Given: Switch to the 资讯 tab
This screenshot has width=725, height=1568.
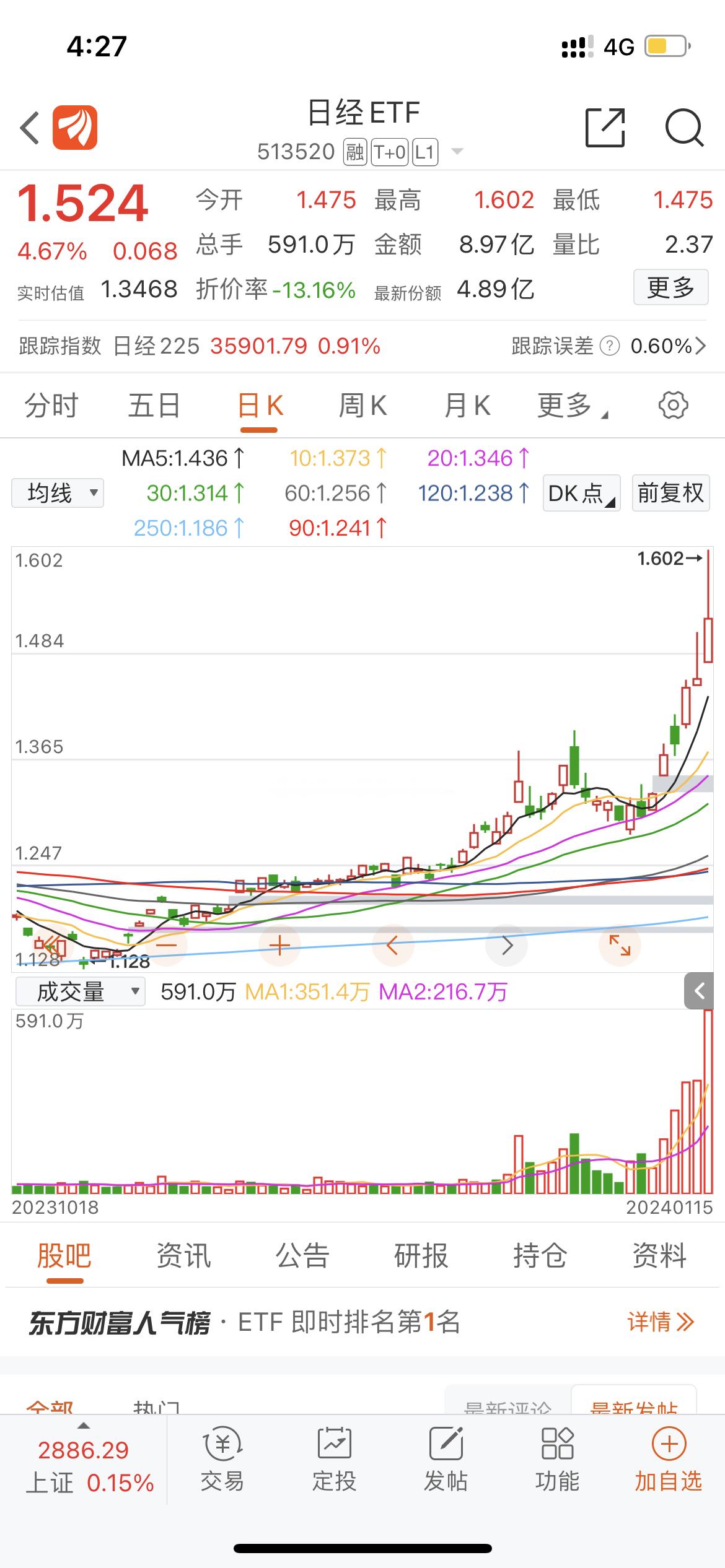Looking at the screenshot, I should (183, 1256).
